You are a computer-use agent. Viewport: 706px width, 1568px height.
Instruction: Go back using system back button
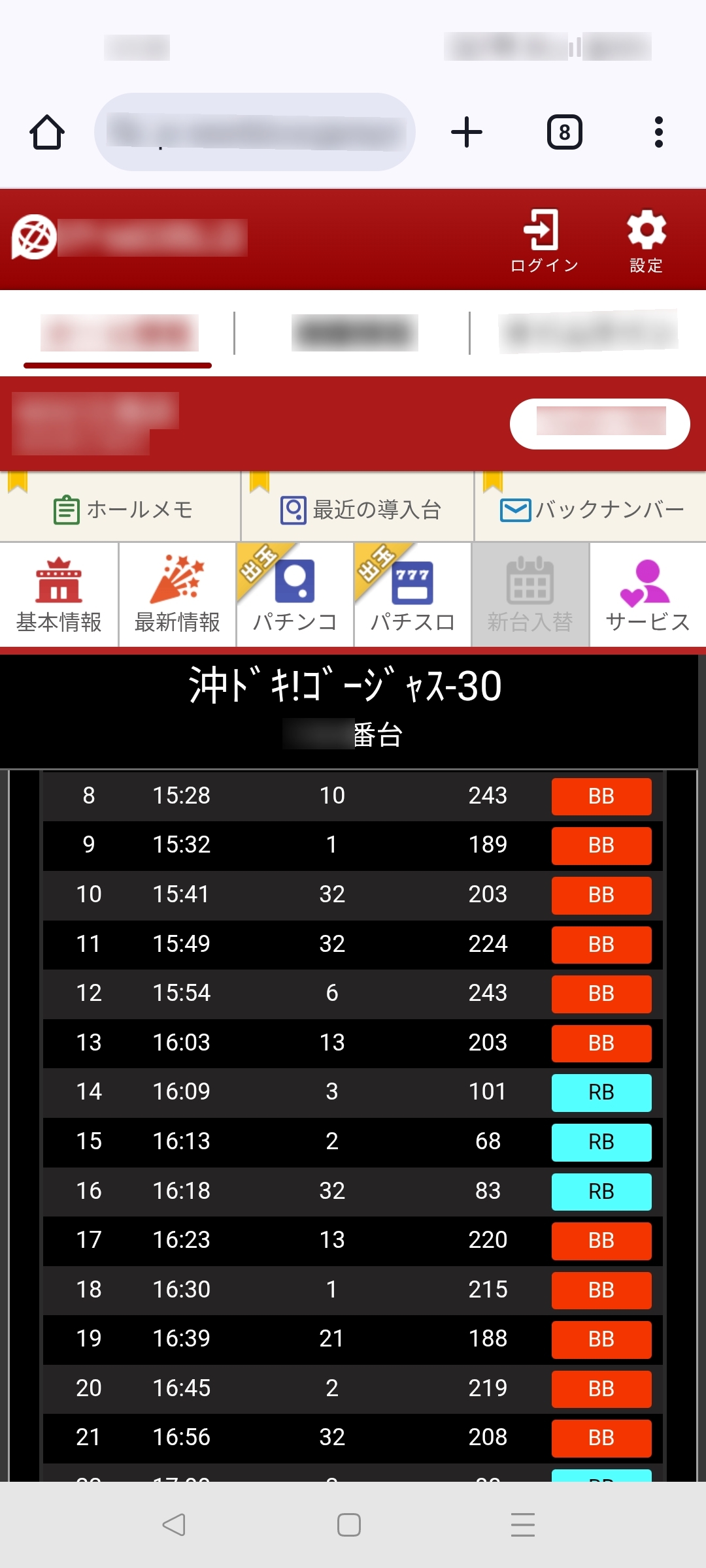coord(175,1525)
